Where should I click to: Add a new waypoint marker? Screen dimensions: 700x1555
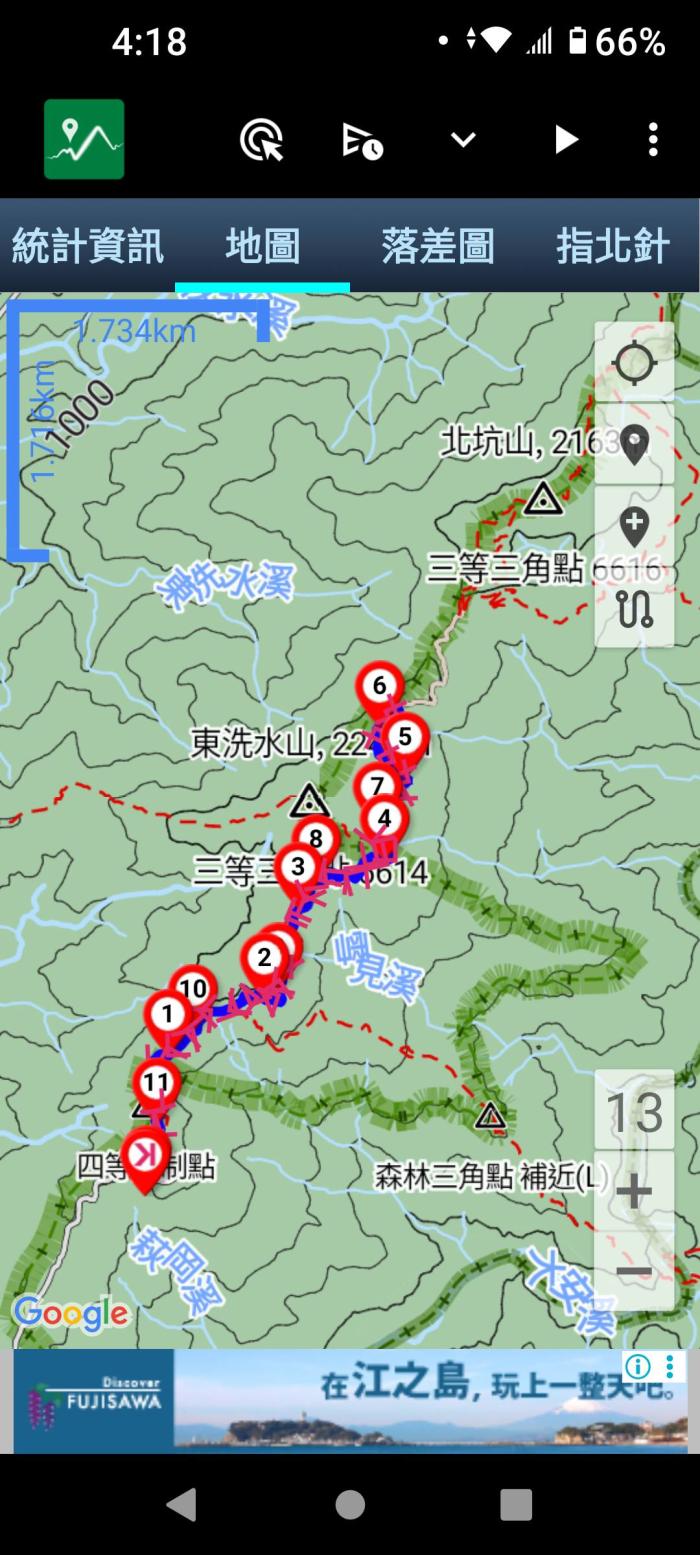coord(634,526)
